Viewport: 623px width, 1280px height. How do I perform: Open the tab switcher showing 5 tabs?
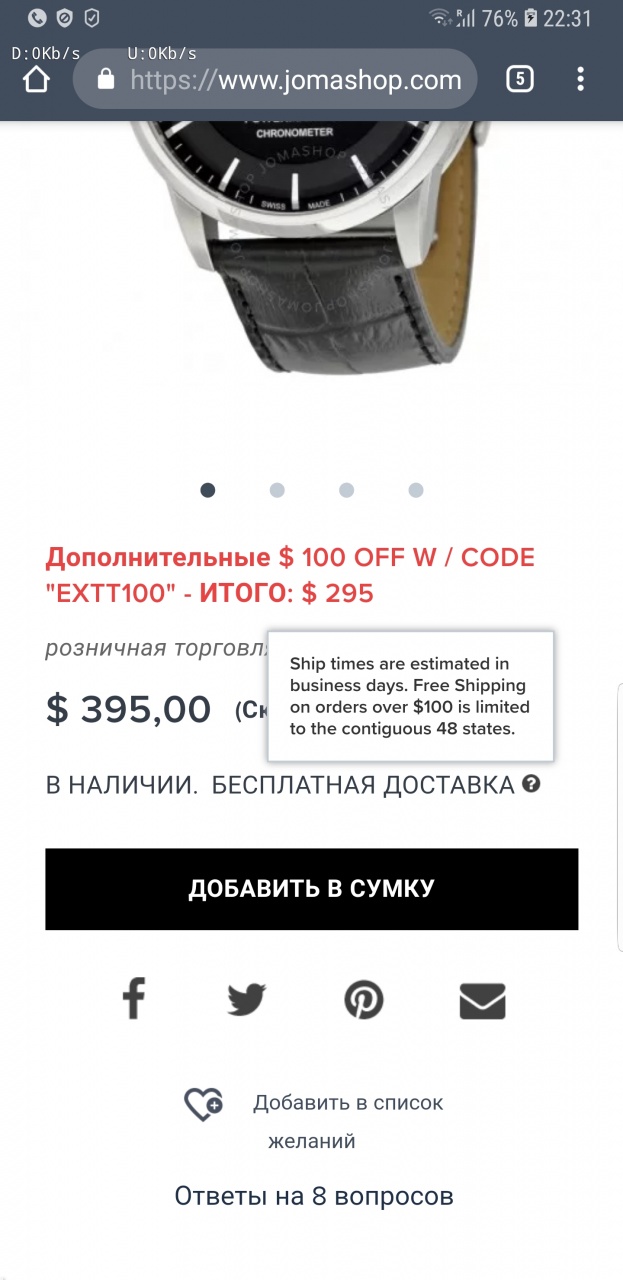(519, 80)
